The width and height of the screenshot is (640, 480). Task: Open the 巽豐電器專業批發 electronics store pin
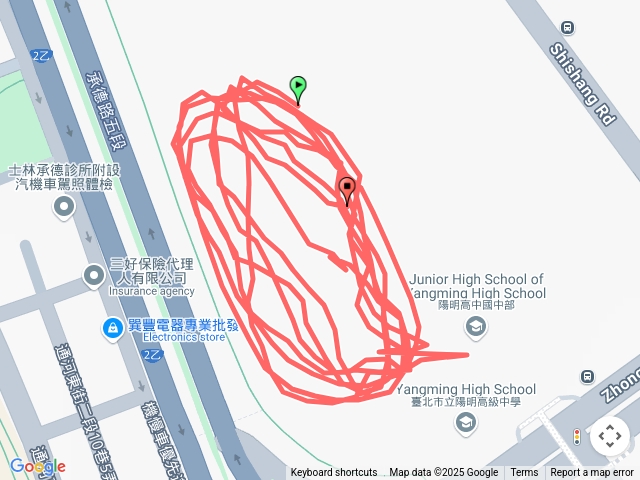[x=113, y=328]
